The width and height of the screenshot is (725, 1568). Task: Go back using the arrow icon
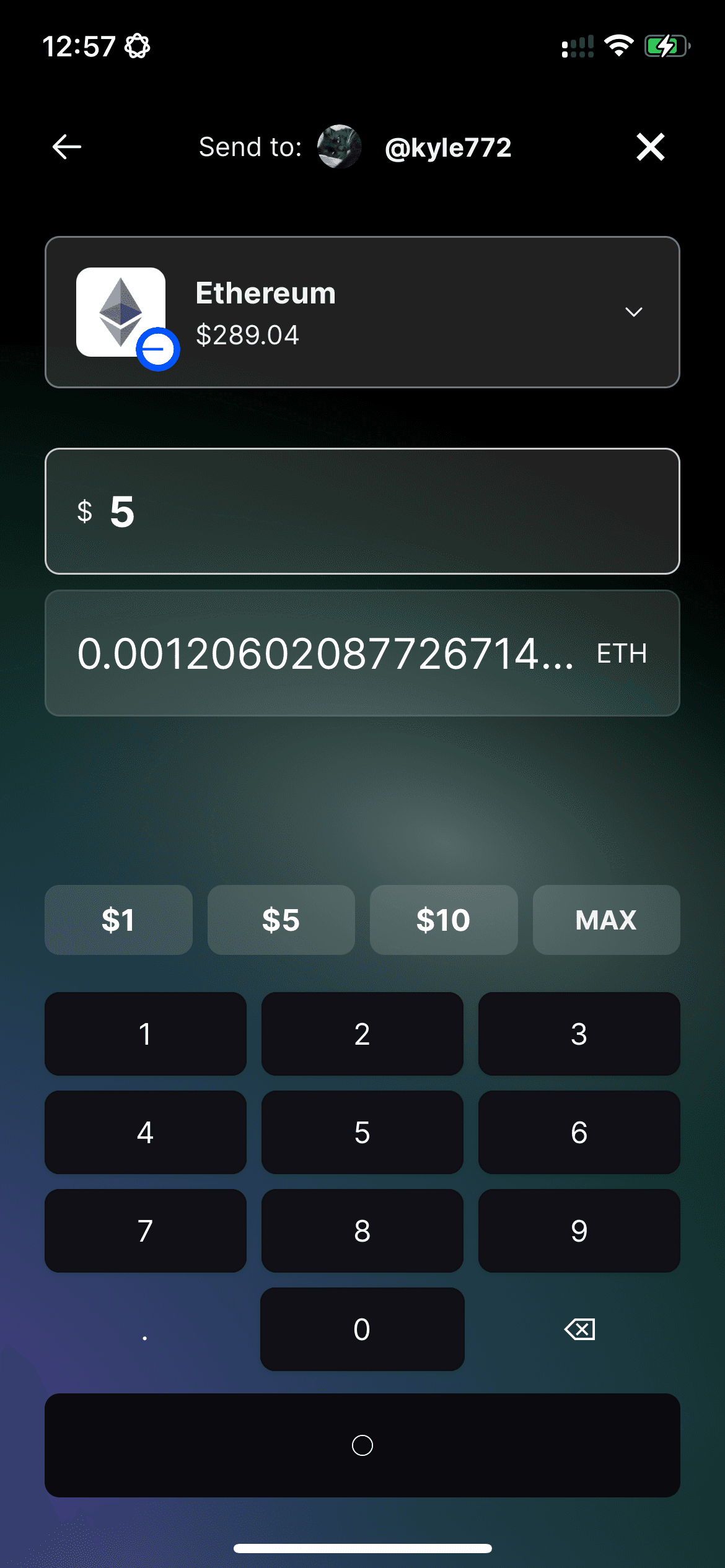pos(67,147)
